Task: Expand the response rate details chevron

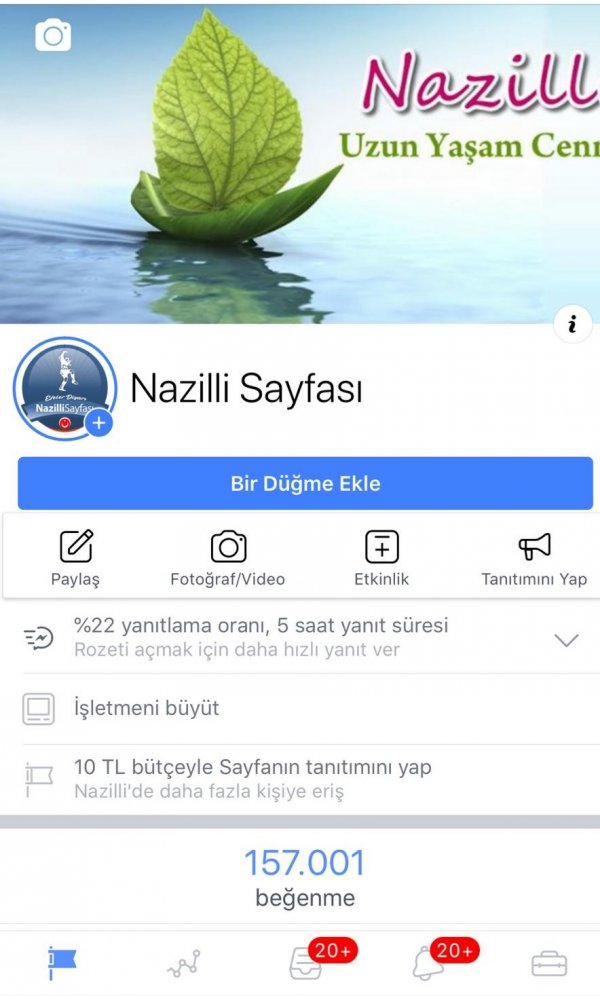Action: pos(566,640)
